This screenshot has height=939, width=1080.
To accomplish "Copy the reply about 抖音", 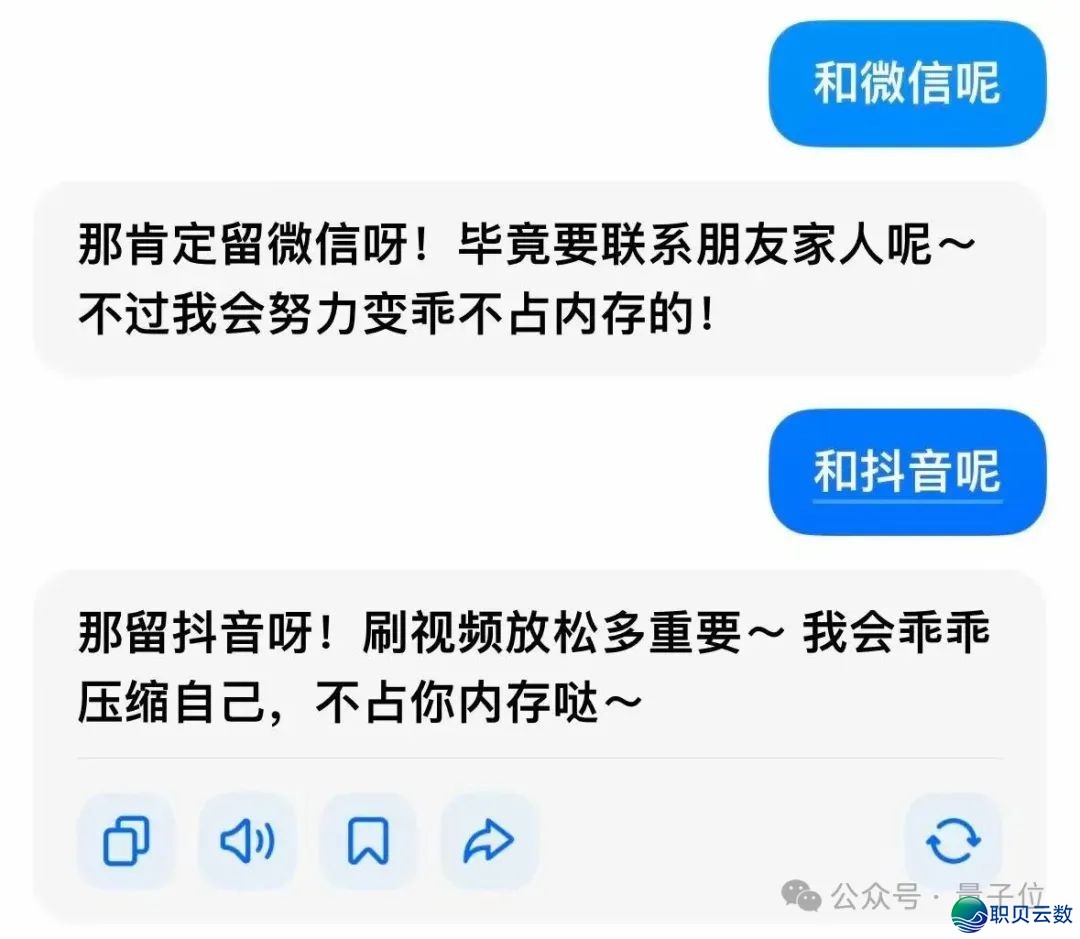I will tap(126, 841).
